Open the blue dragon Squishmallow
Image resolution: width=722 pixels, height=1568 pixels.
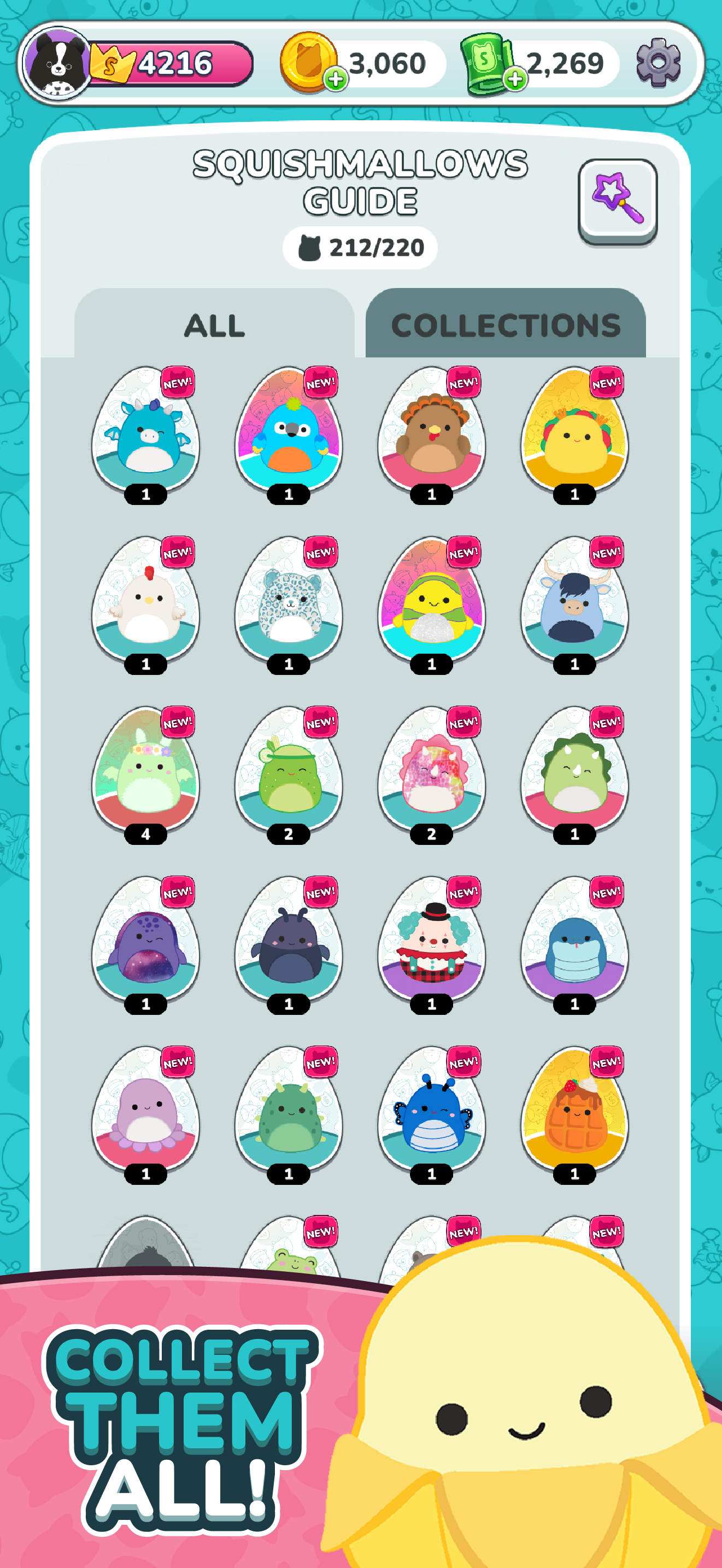coord(146,432)
